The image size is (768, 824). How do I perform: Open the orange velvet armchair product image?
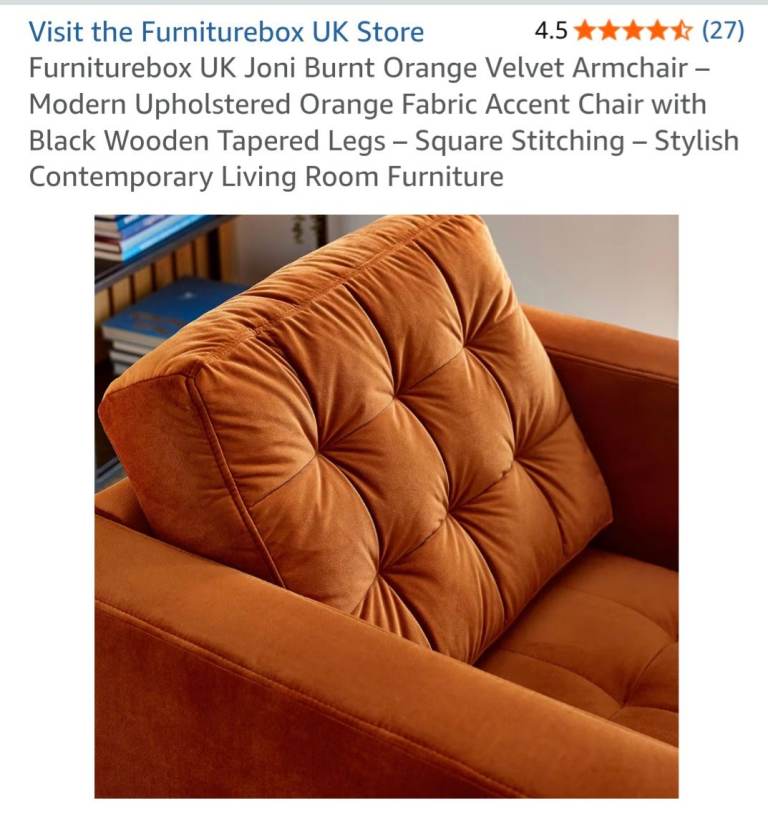[386, 505]
